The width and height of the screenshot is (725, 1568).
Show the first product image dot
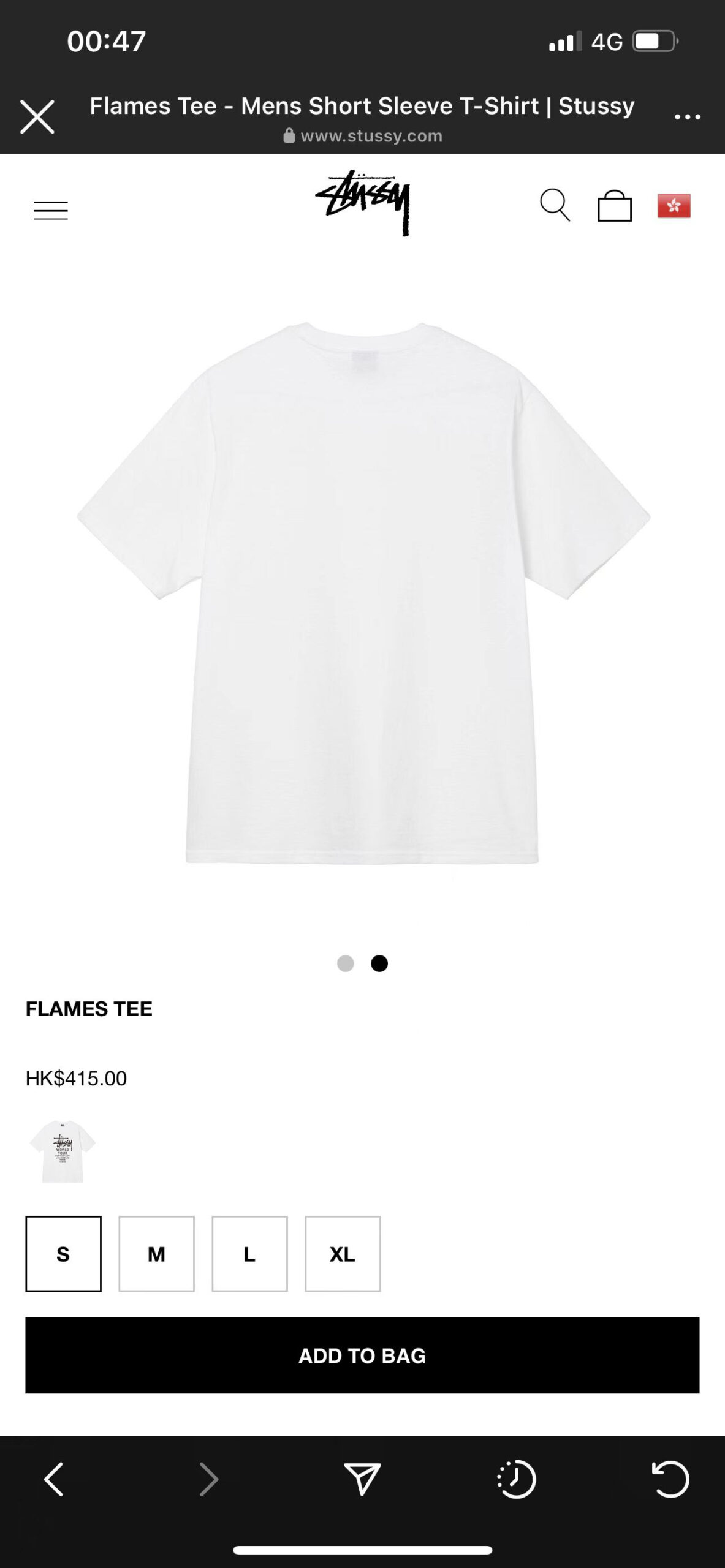coord(346,963)
